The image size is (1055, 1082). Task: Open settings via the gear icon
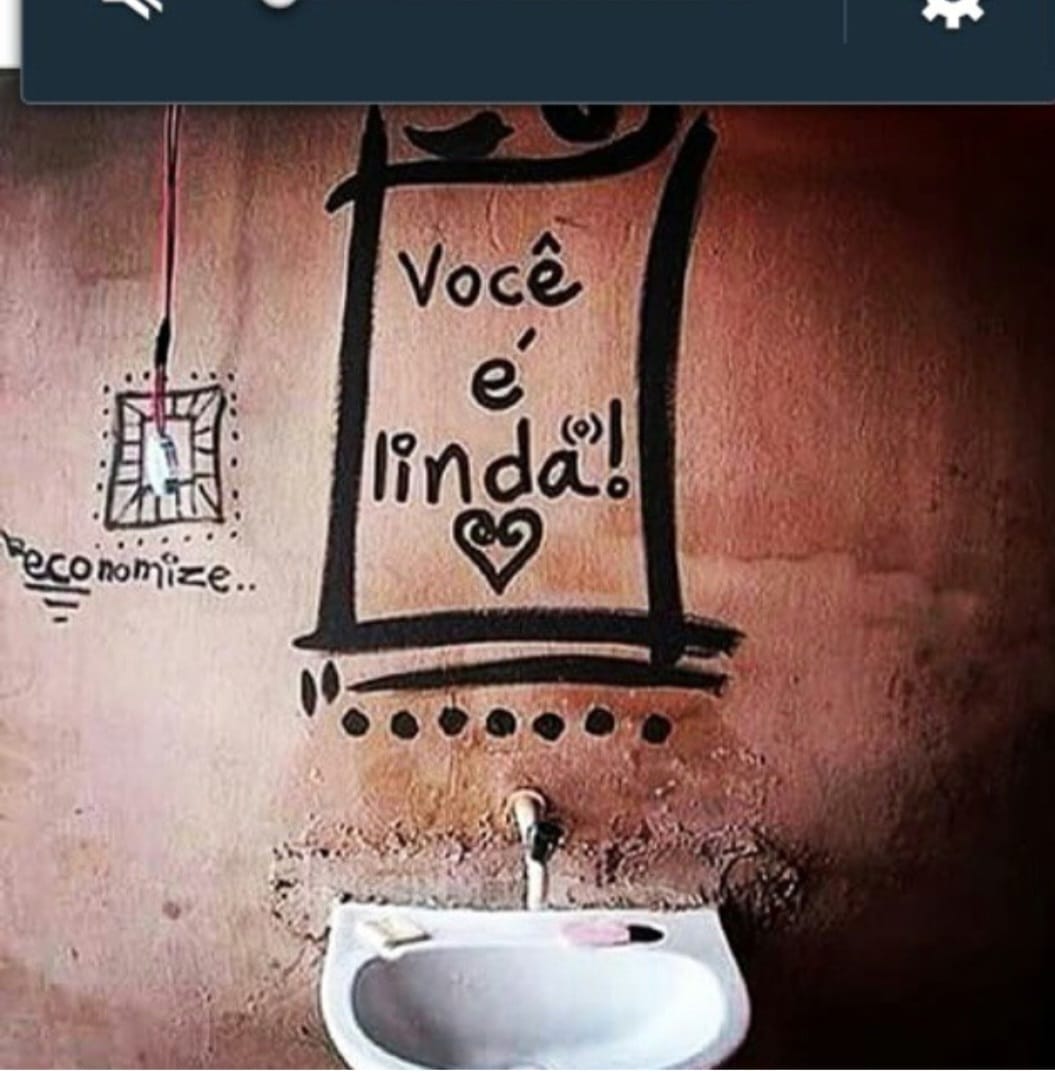tap(951, 10)
